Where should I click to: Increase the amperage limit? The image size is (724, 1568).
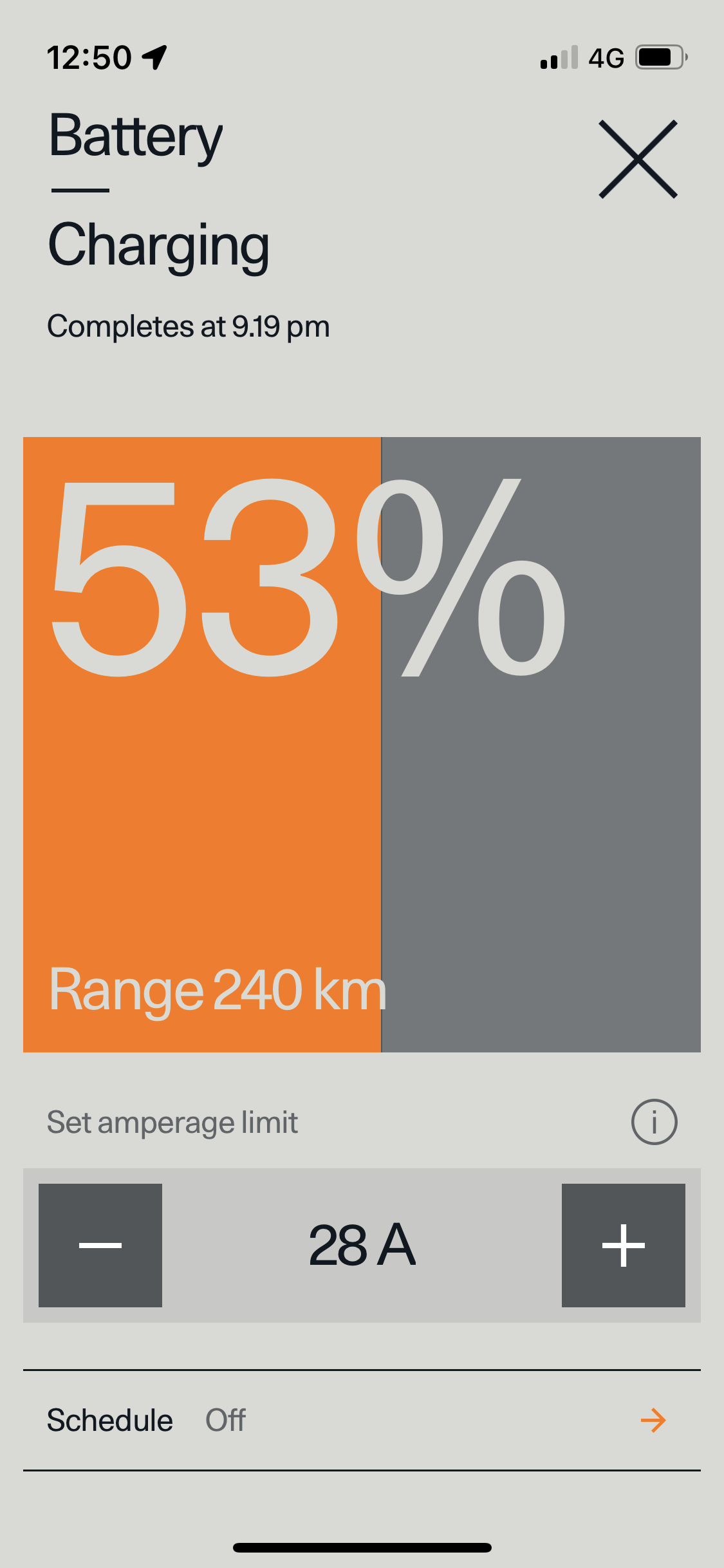623,1245
